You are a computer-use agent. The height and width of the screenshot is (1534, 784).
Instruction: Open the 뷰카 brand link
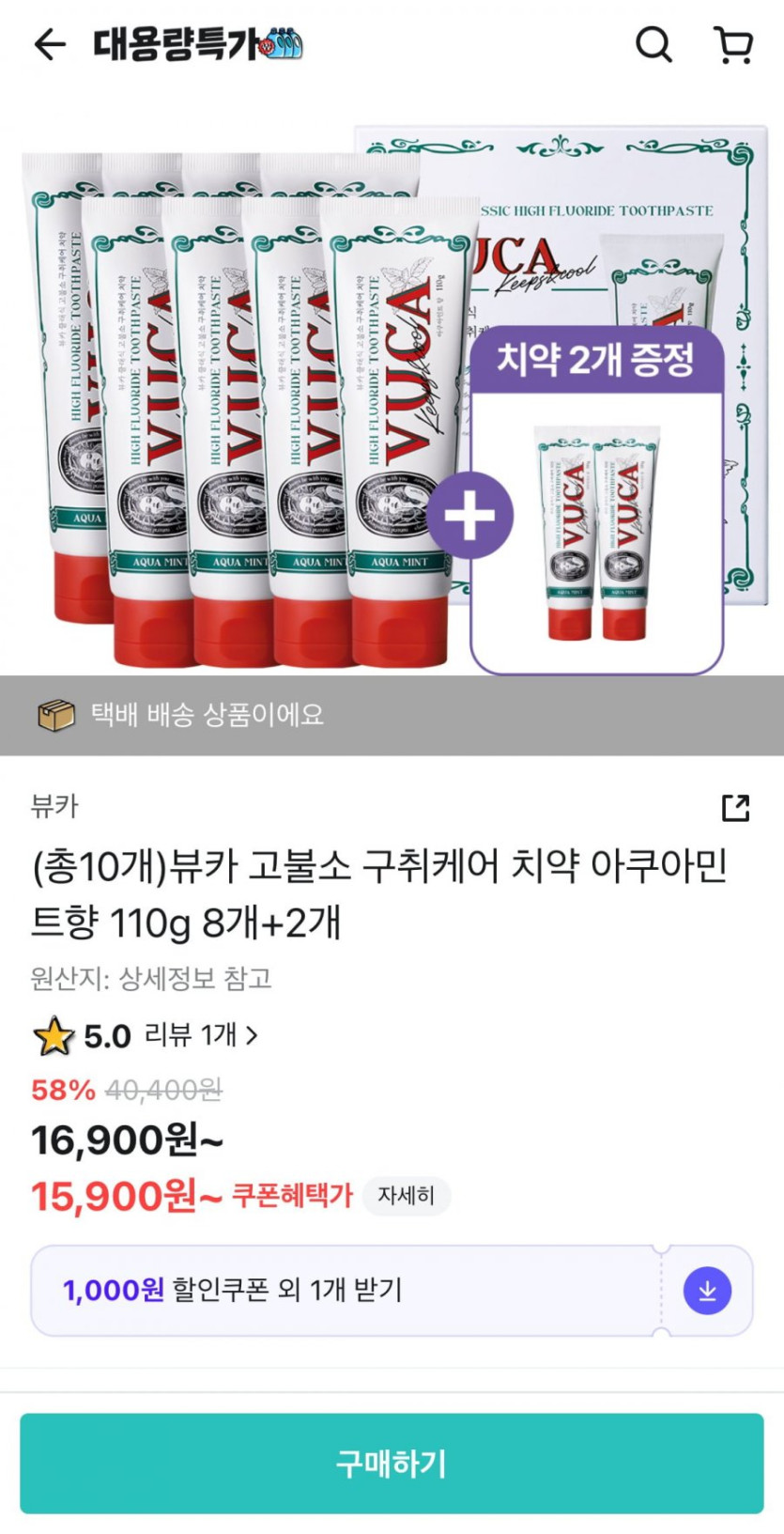coord(54,806)
